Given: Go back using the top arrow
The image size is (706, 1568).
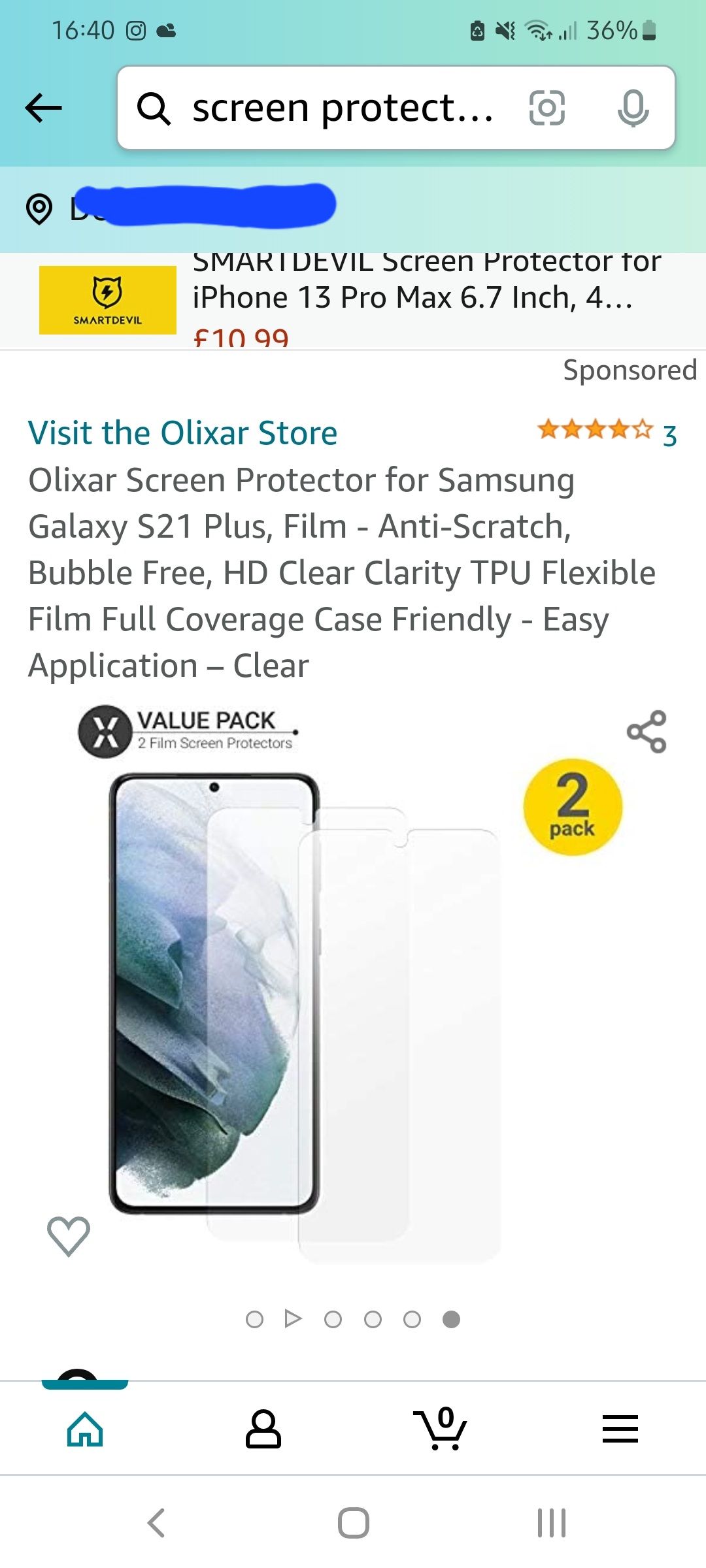Looking at the screenshot, I should 43,108.
